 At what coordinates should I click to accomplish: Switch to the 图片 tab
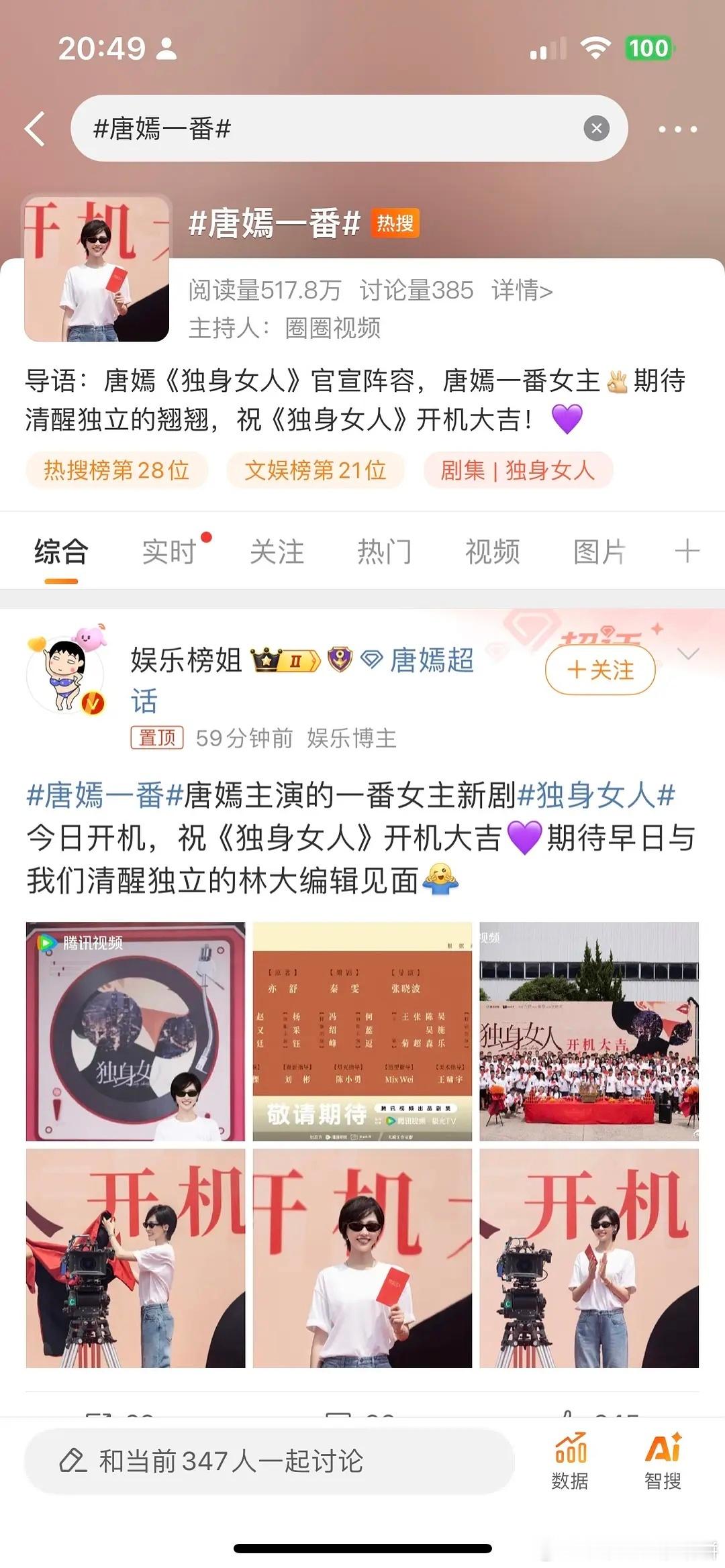point(598,552)
